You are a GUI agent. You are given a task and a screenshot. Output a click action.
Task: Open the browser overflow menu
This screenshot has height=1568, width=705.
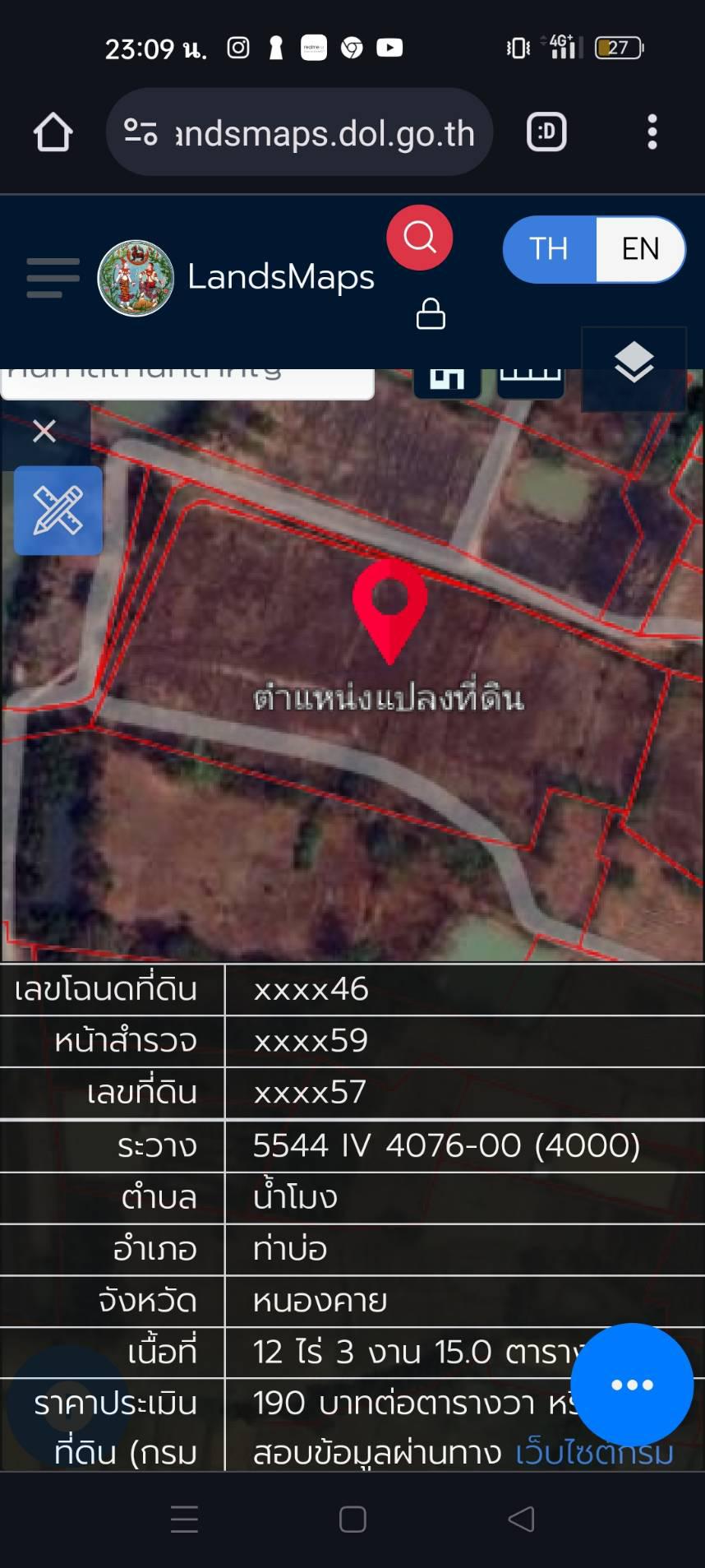coord(652,132)
